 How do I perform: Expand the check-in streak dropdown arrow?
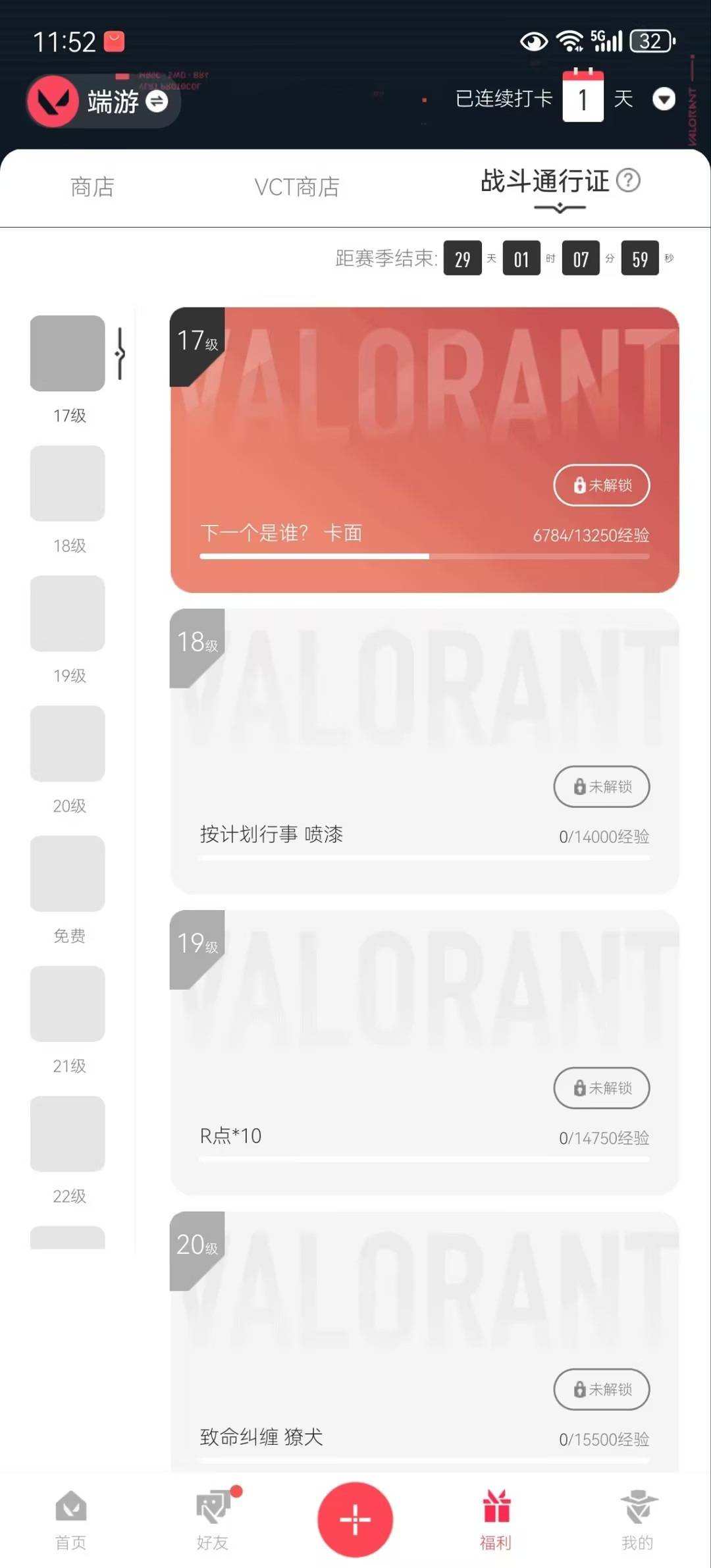(664, 99)
